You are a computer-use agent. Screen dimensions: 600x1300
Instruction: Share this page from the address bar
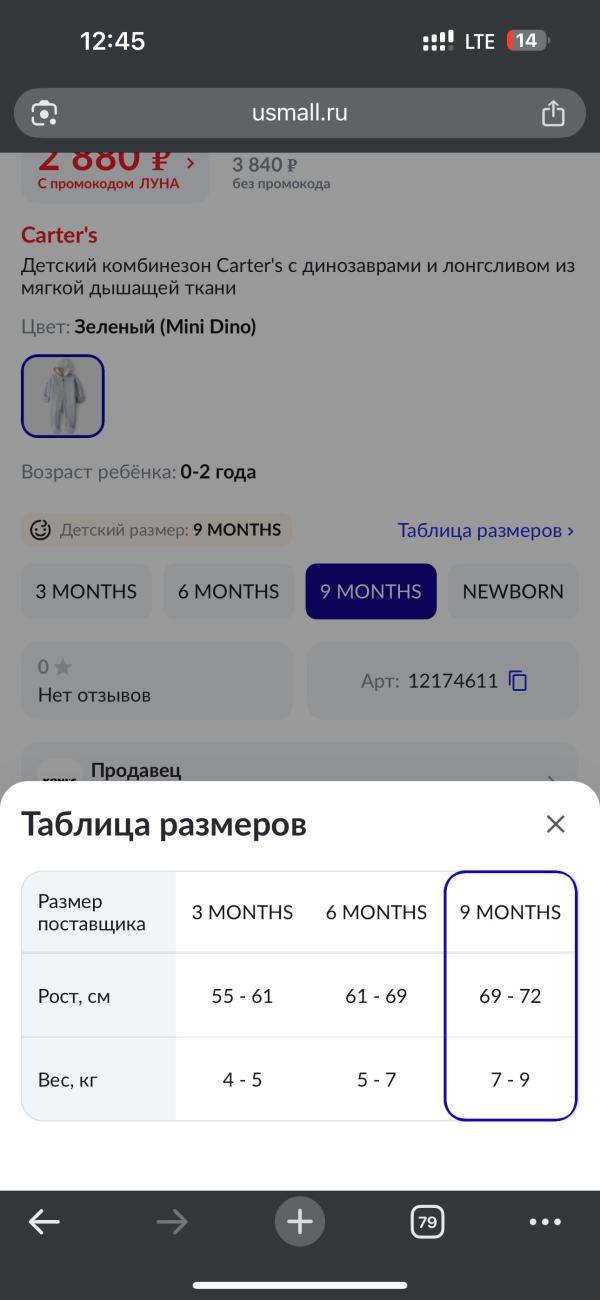tap(553, 114)
